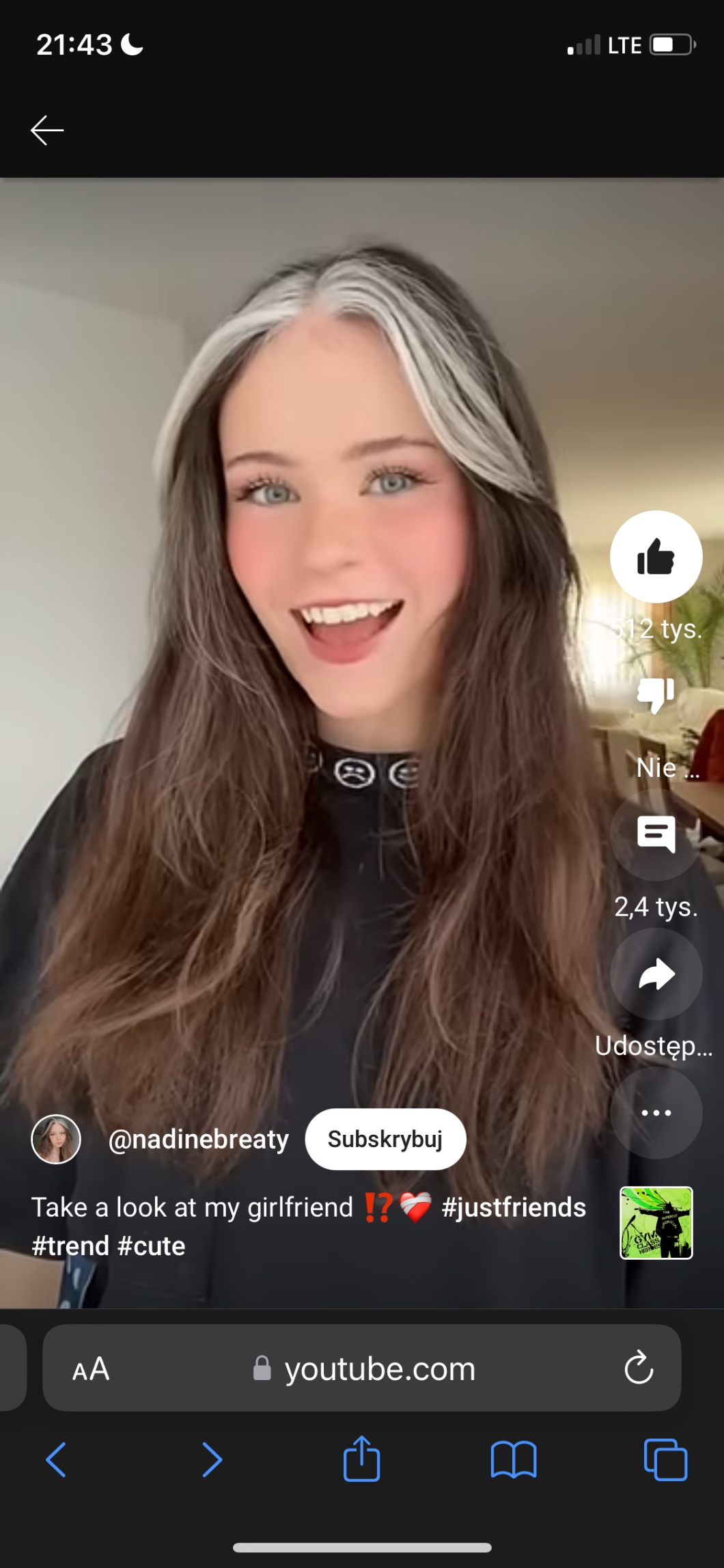The height and width of the screenshot is (1568, 724).
Task: Show all open Safari tabs
Action: pos(665,1460)
